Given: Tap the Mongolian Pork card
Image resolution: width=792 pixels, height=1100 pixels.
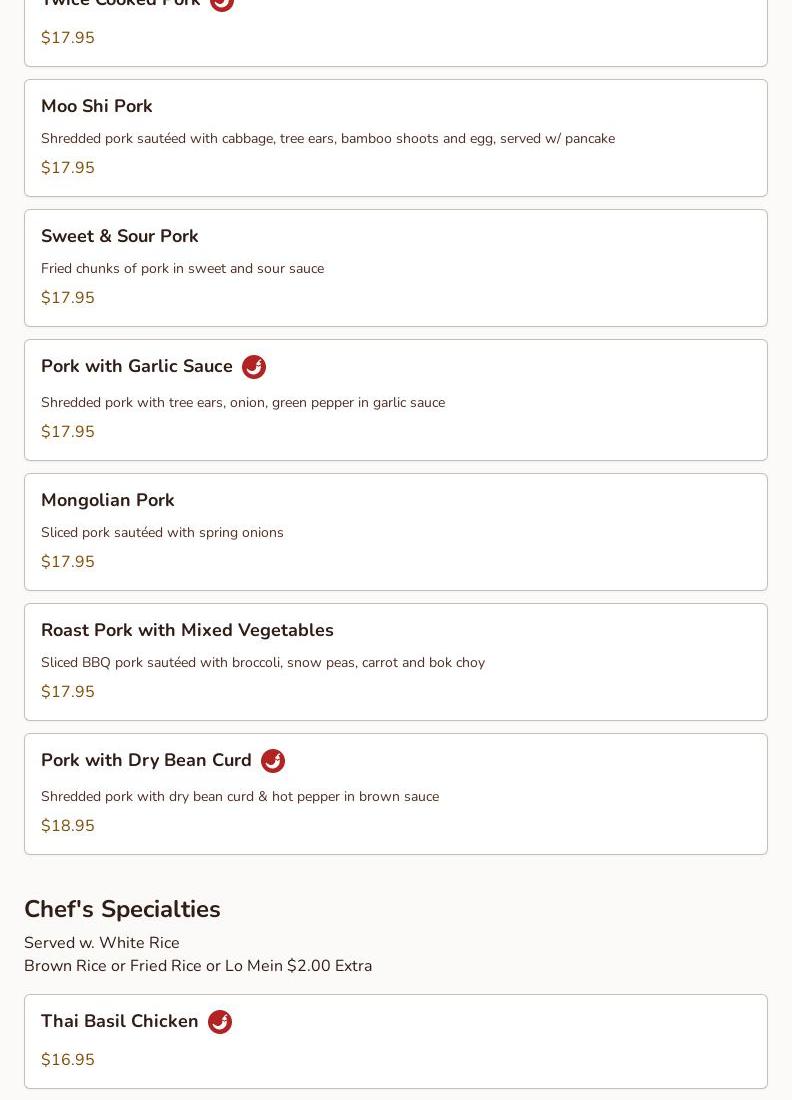Looking at the screenshot, I should pos(395,532).
